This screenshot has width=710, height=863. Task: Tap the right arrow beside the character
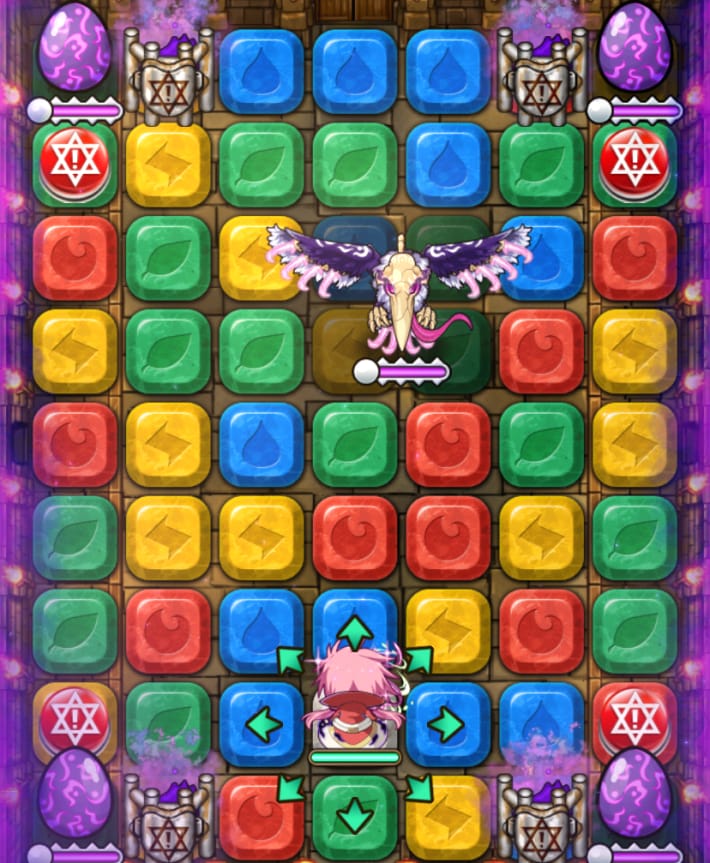[445, 724]
